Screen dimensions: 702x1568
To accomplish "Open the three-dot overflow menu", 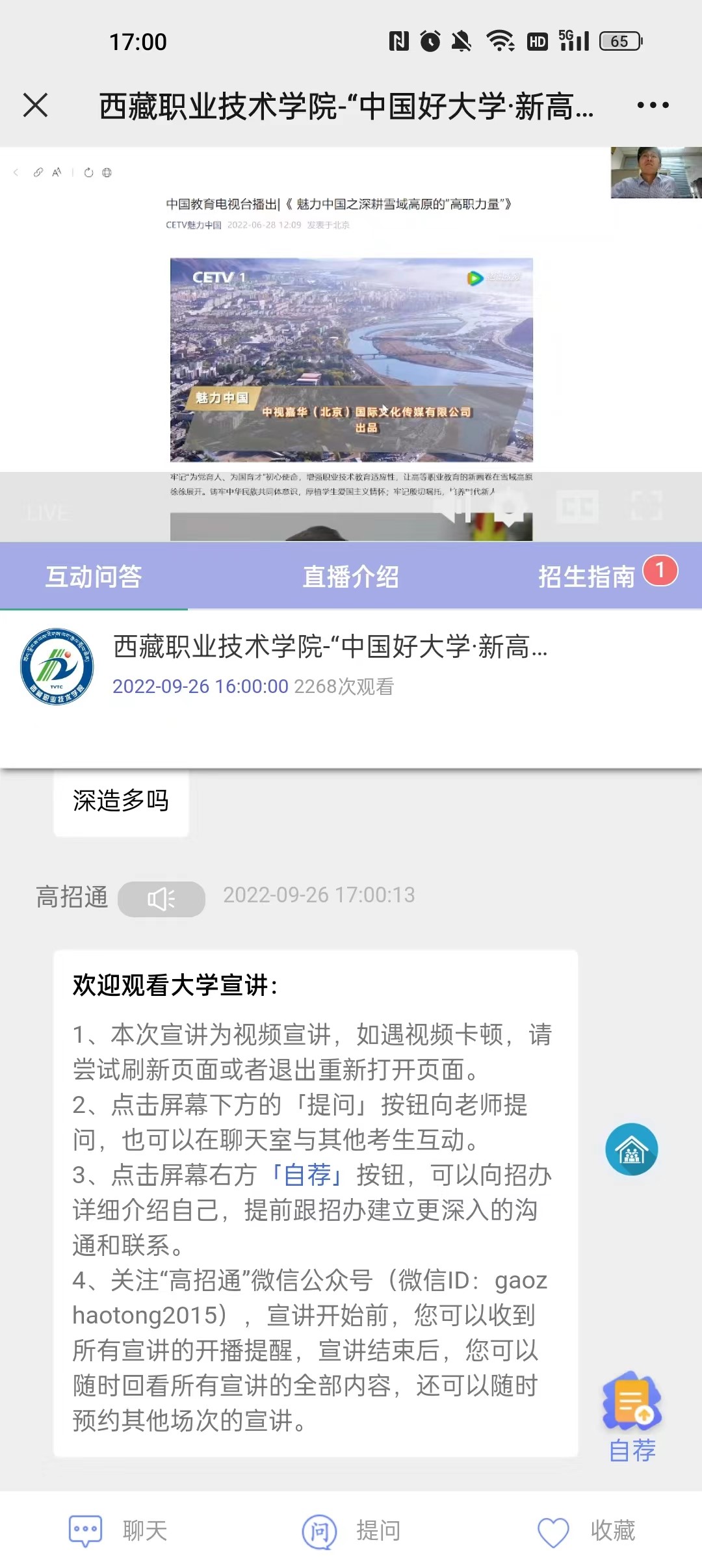I will (x=653, y=105).
